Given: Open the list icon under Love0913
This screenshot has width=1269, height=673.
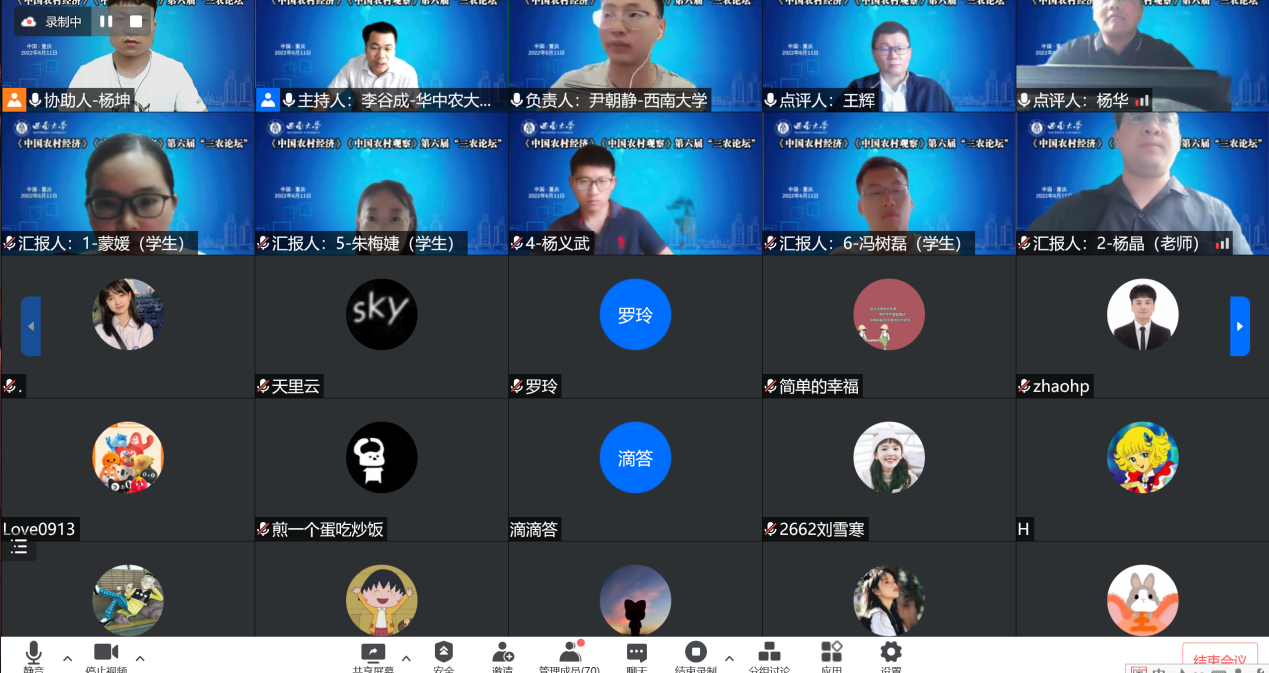Looking at the screenshot, I should 19,547.
